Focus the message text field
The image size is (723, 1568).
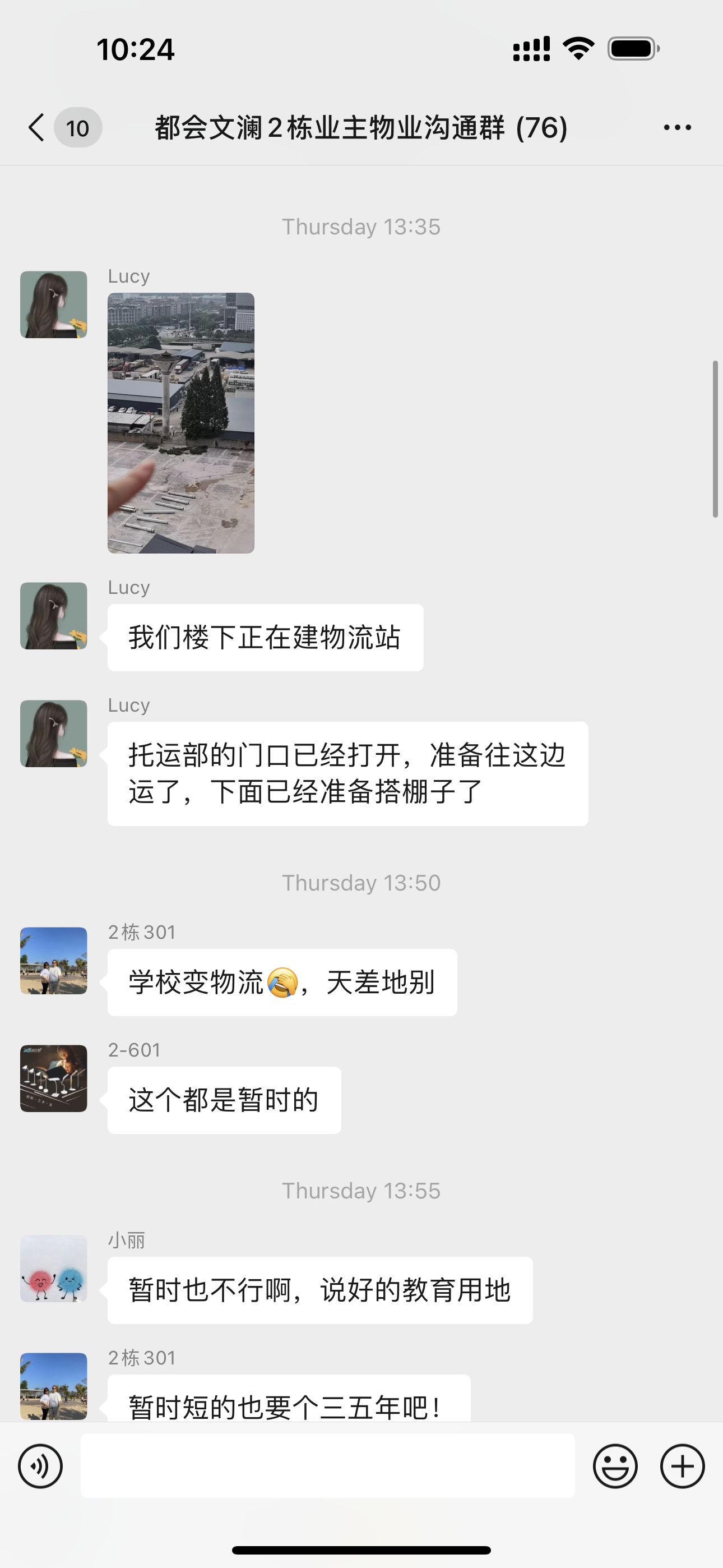[327, 1466]
